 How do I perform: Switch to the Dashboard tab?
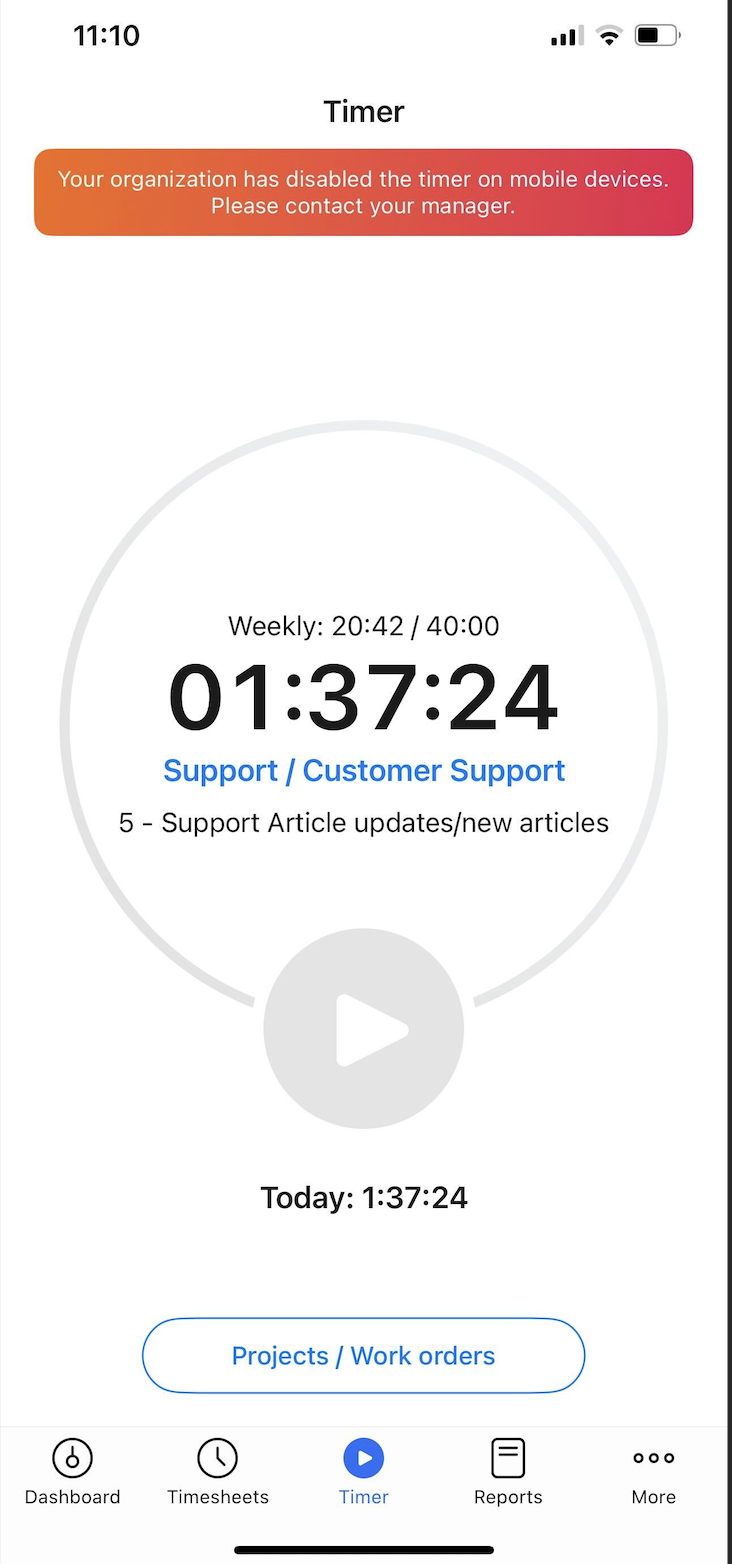[x=72, y=1472]
